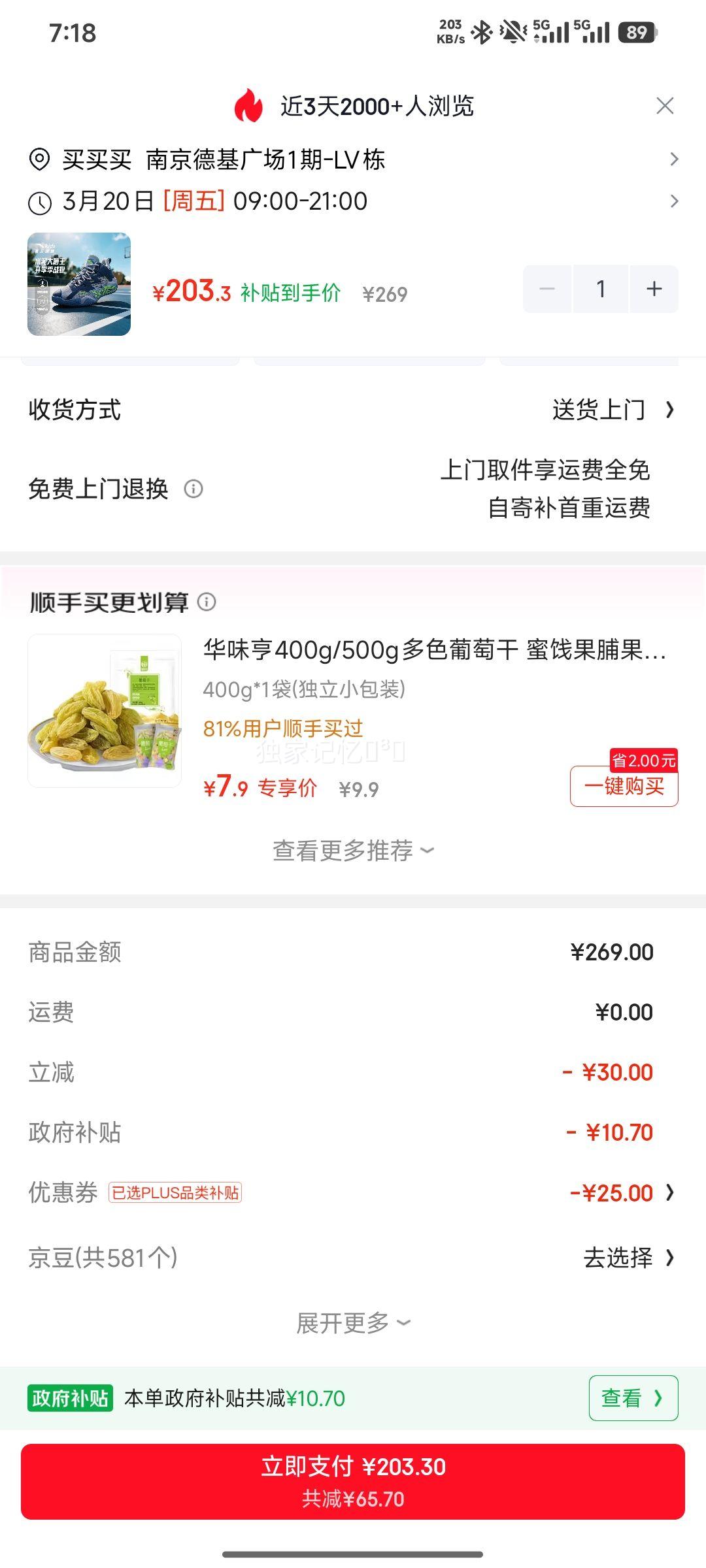Open the sneaker product thumbnail
This screenshot has height=1568, width=706.
pyautogui.click(x=79, y=284)
